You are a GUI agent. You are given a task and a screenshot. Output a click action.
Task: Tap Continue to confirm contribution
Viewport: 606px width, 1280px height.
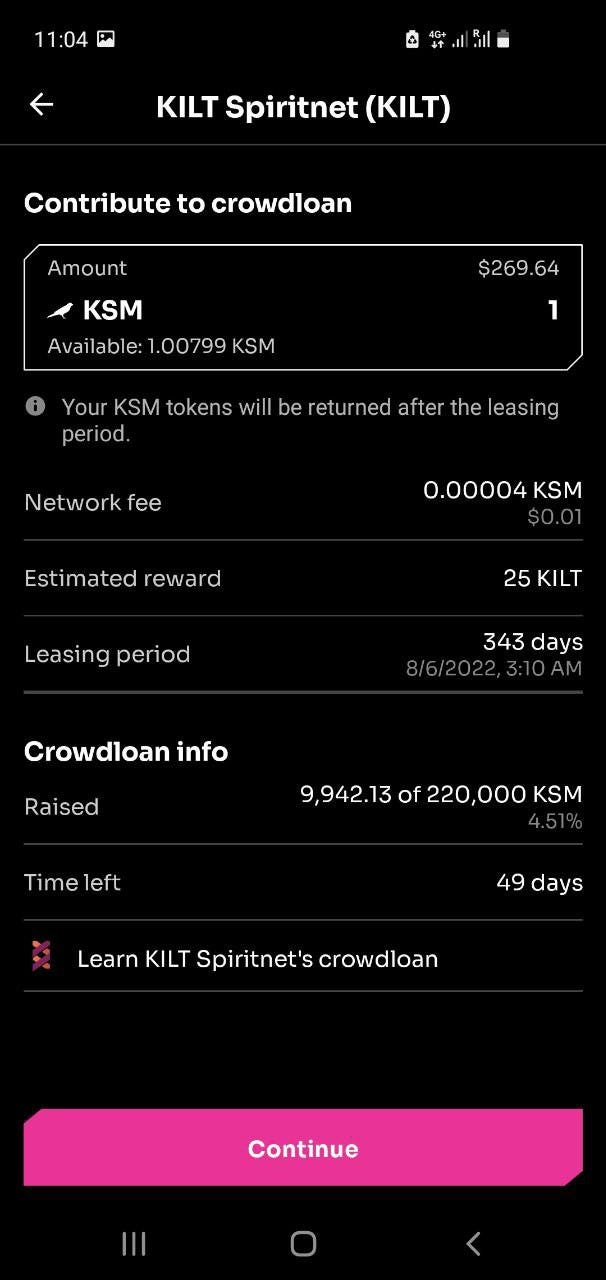click(303, 1148)
